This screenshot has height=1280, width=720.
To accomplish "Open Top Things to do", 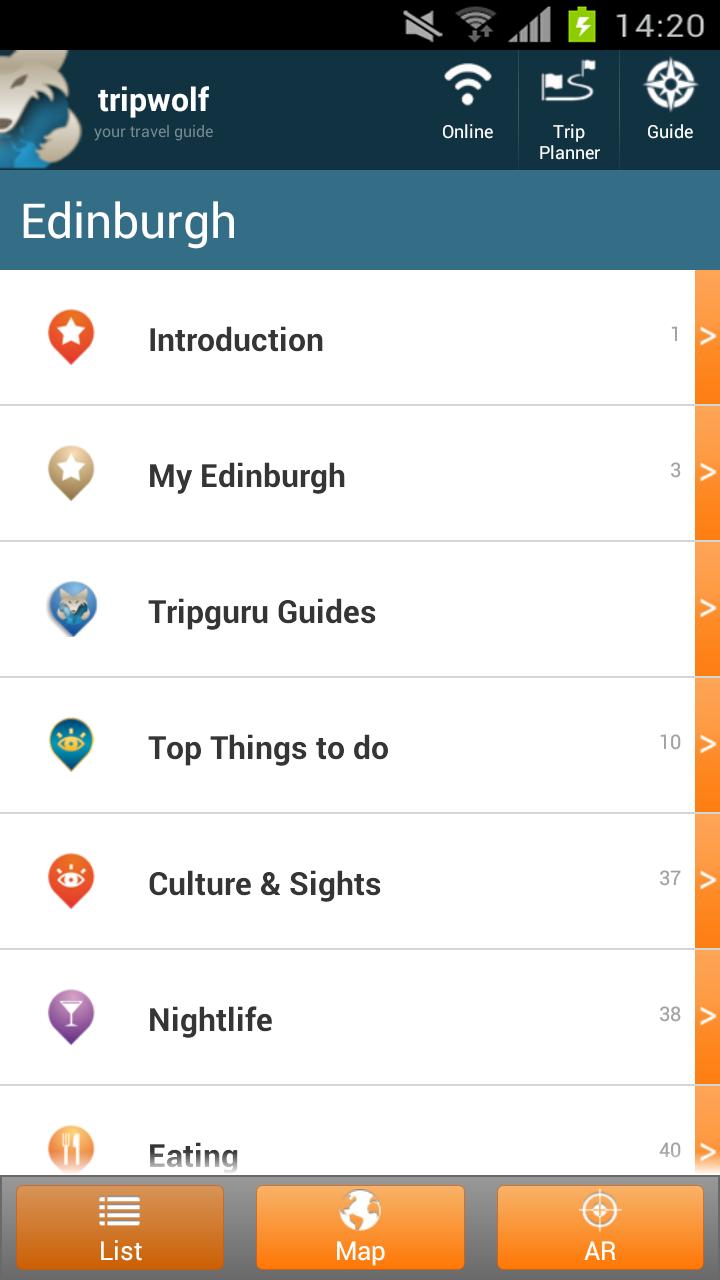I will click(360, 746).
